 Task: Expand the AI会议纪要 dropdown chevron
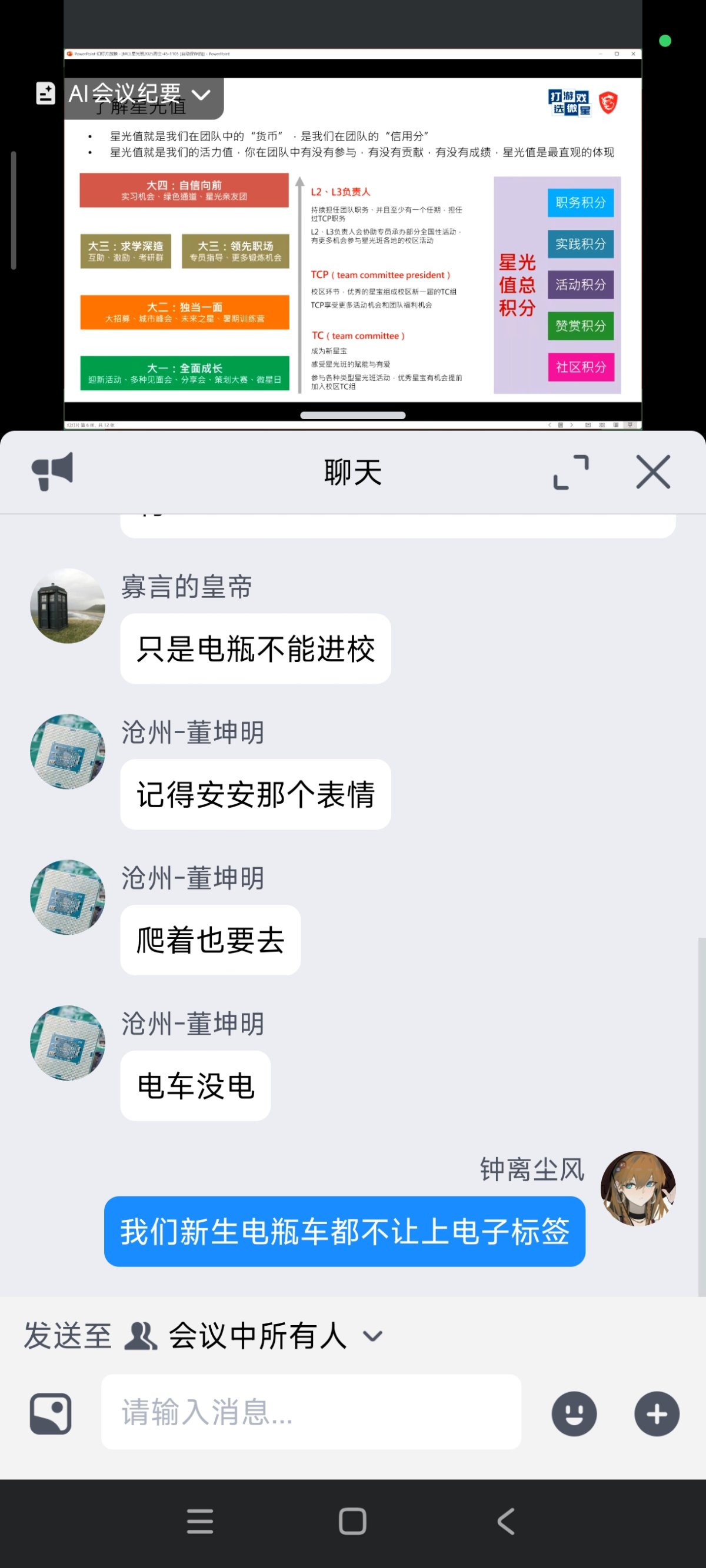pos(201,96)
